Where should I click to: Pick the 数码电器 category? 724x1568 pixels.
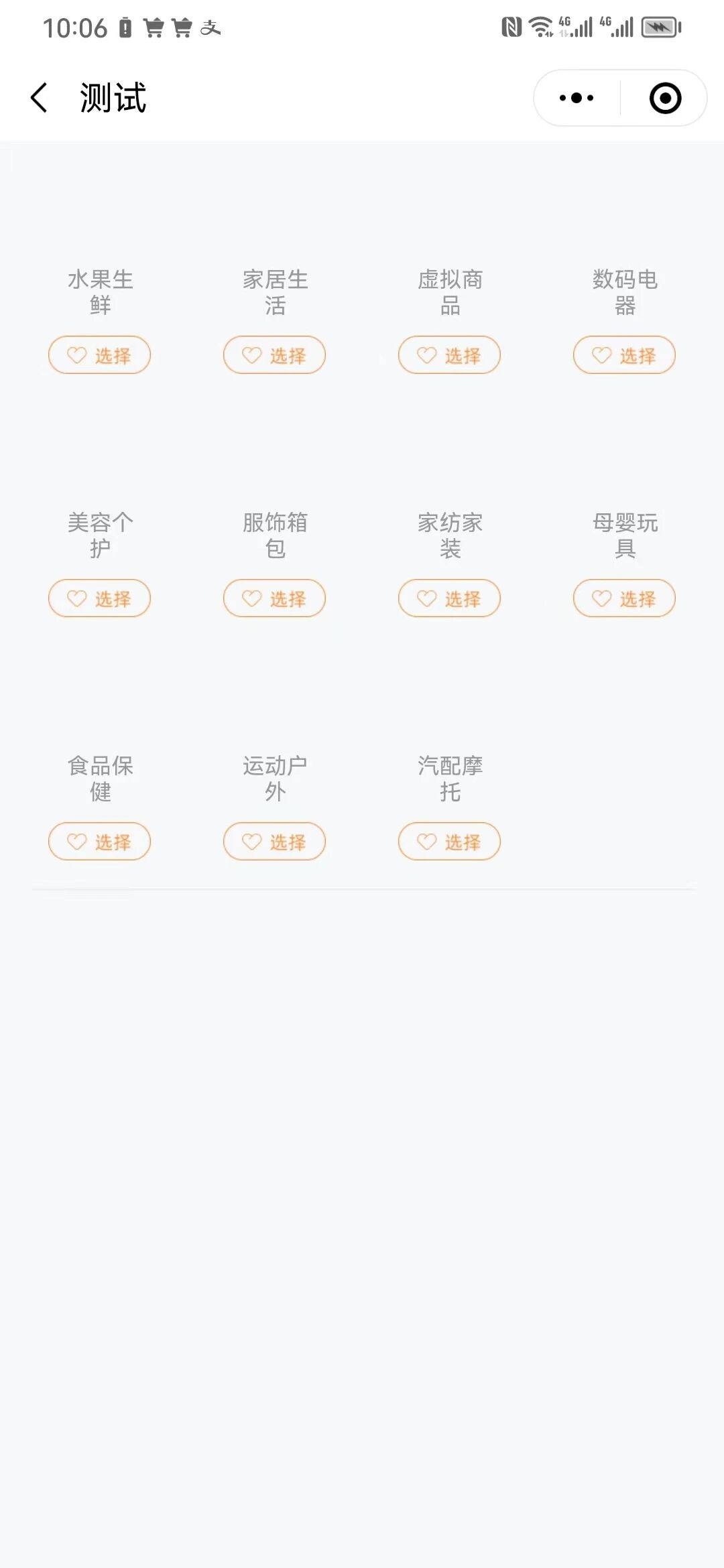click(x=624, y=355)
